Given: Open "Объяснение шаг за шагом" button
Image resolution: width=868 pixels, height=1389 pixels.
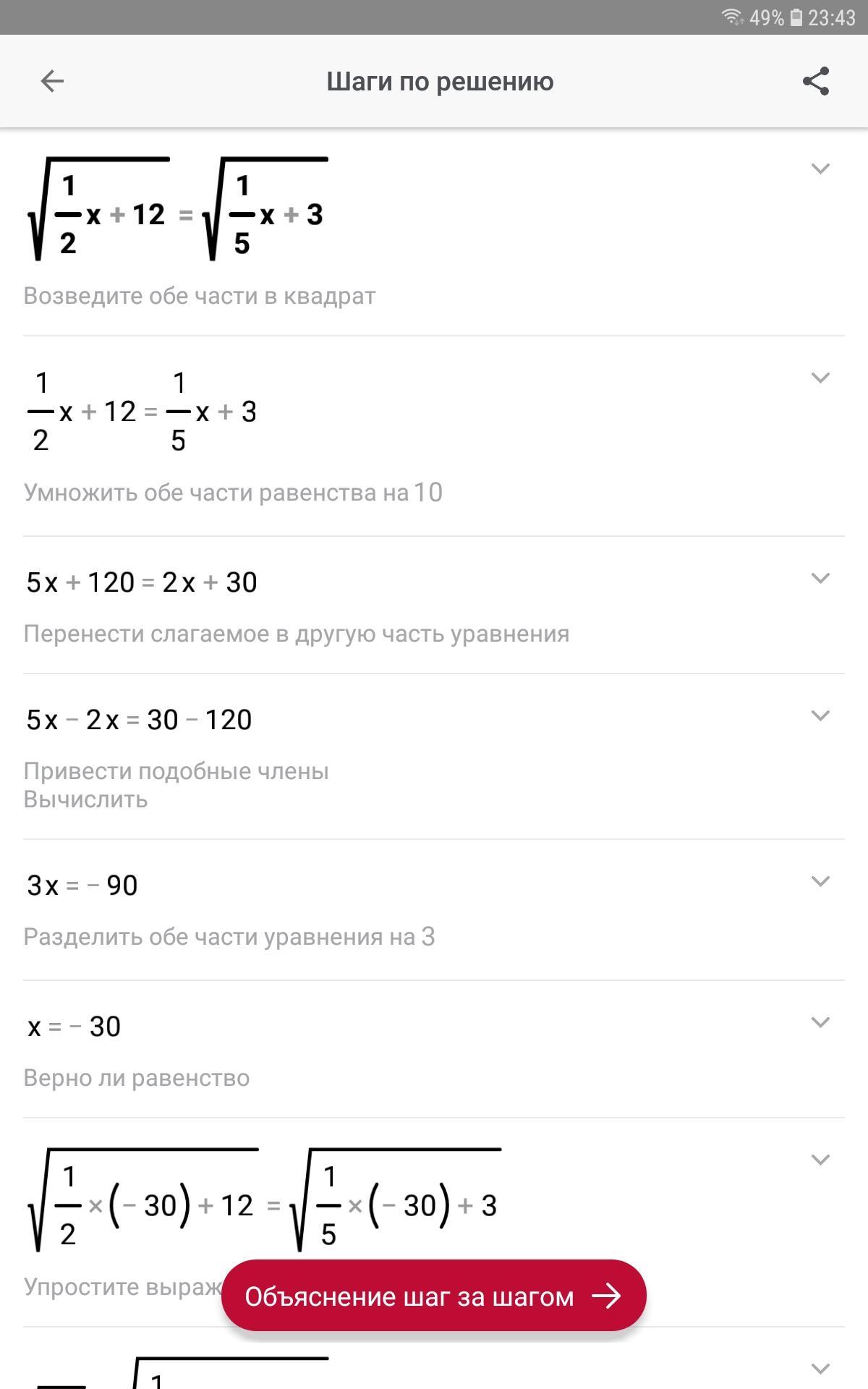Looking at the screenshot, I should click(433, 1296).
